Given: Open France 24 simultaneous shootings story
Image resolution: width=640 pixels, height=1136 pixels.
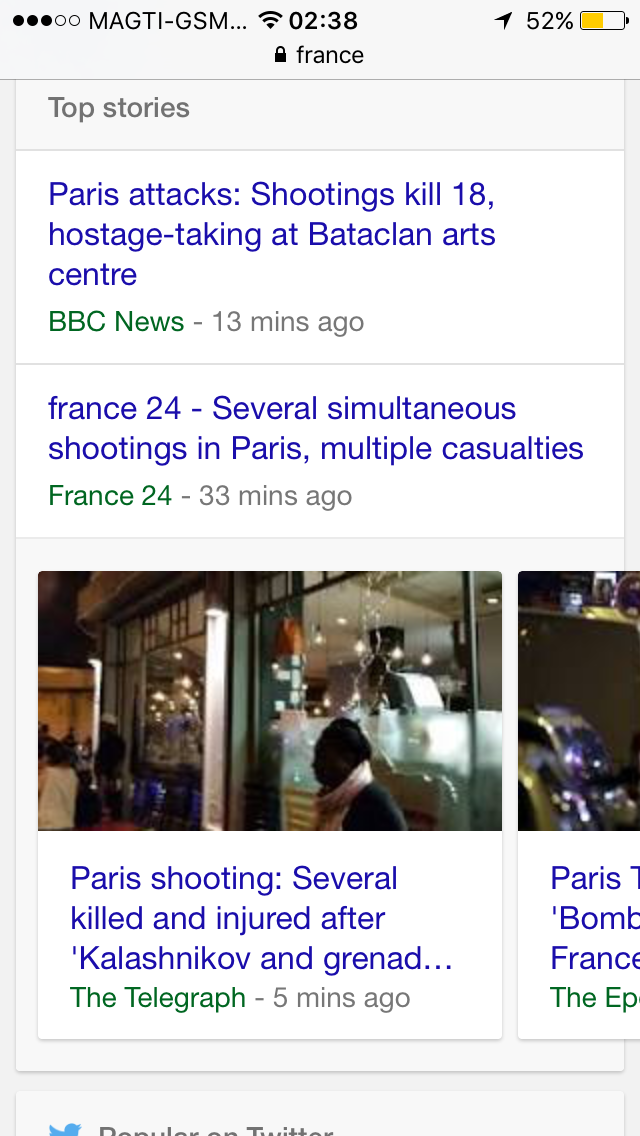Looking at the screenshot, I should 315,428.
